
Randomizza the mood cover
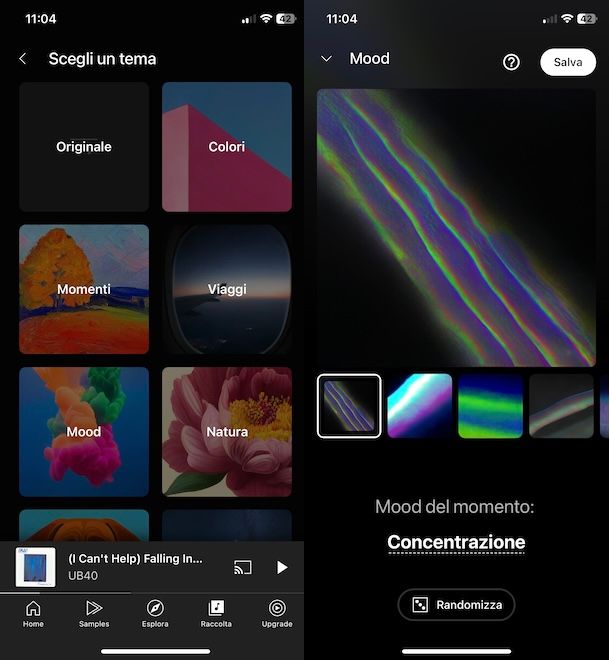[457, 605]
